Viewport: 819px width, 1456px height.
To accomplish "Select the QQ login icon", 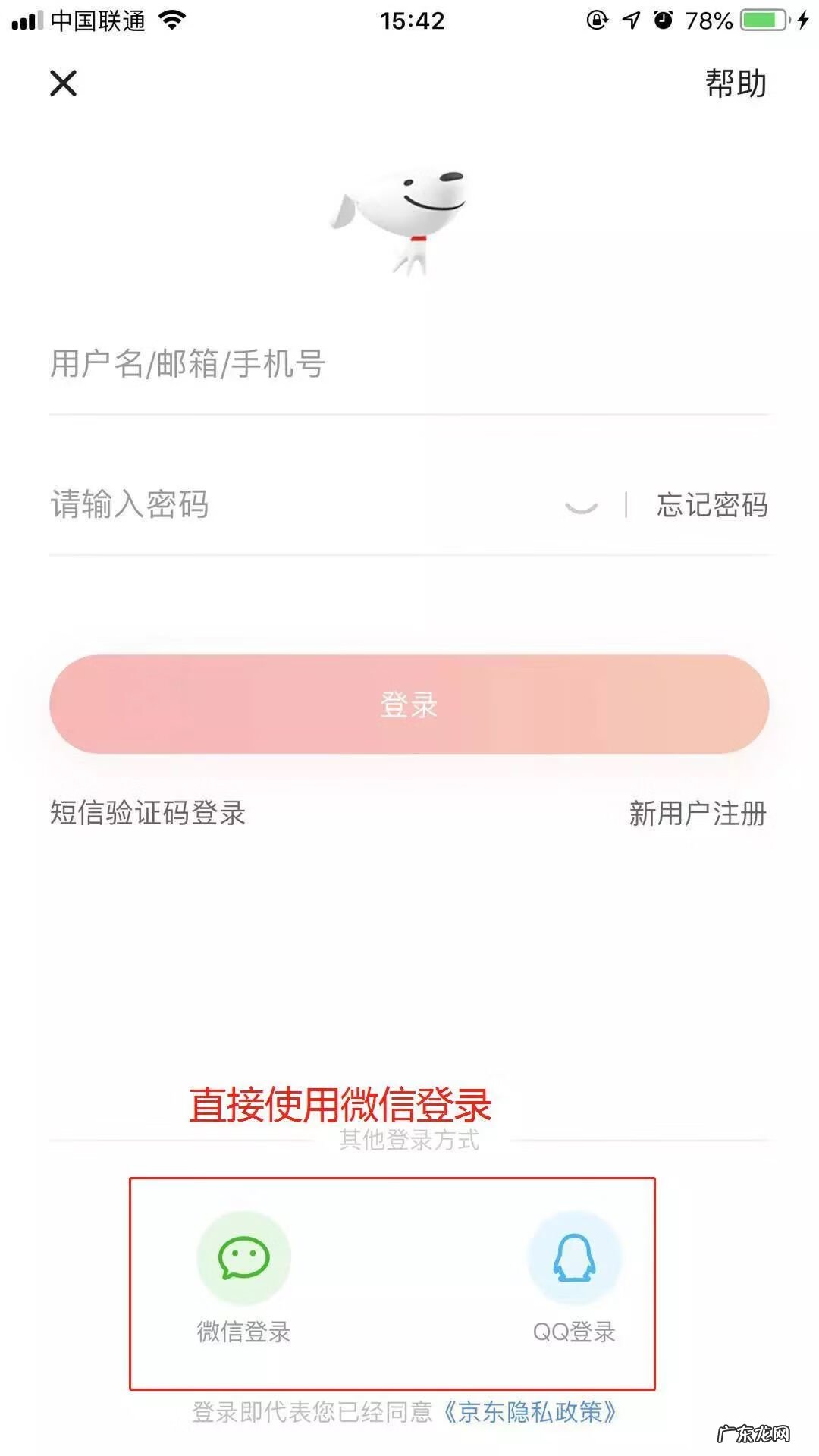I will [574, 1257].
